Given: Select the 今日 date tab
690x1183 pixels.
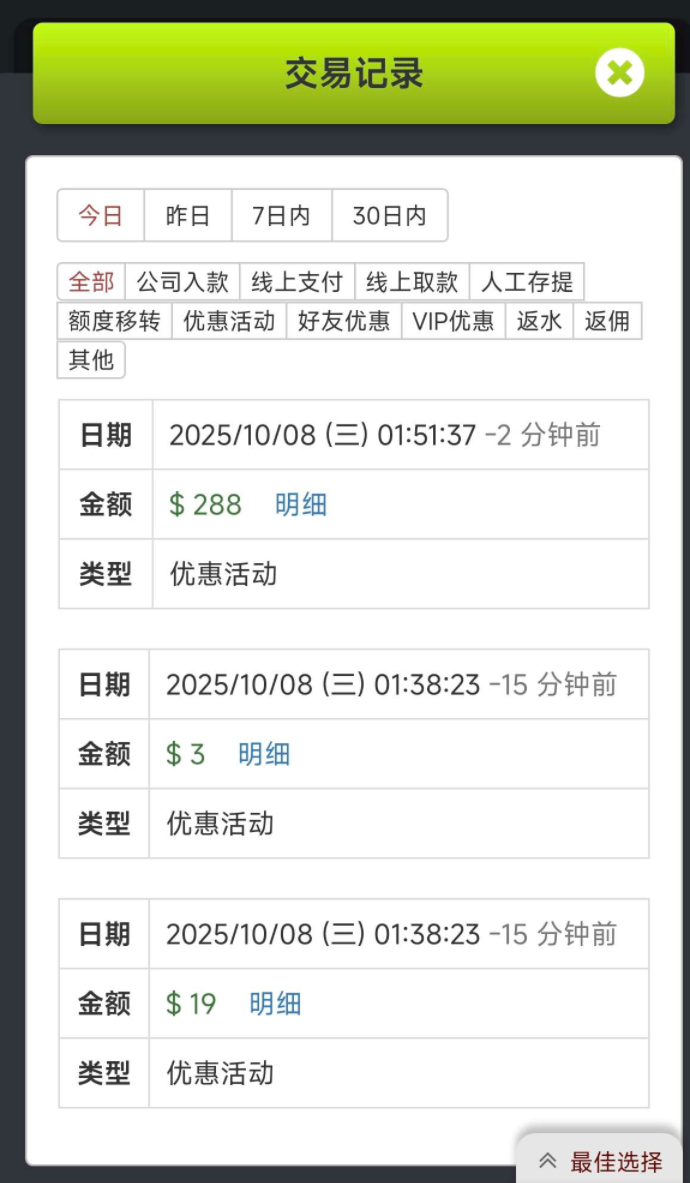Looking at the screenshot, I should coord(101,215).
